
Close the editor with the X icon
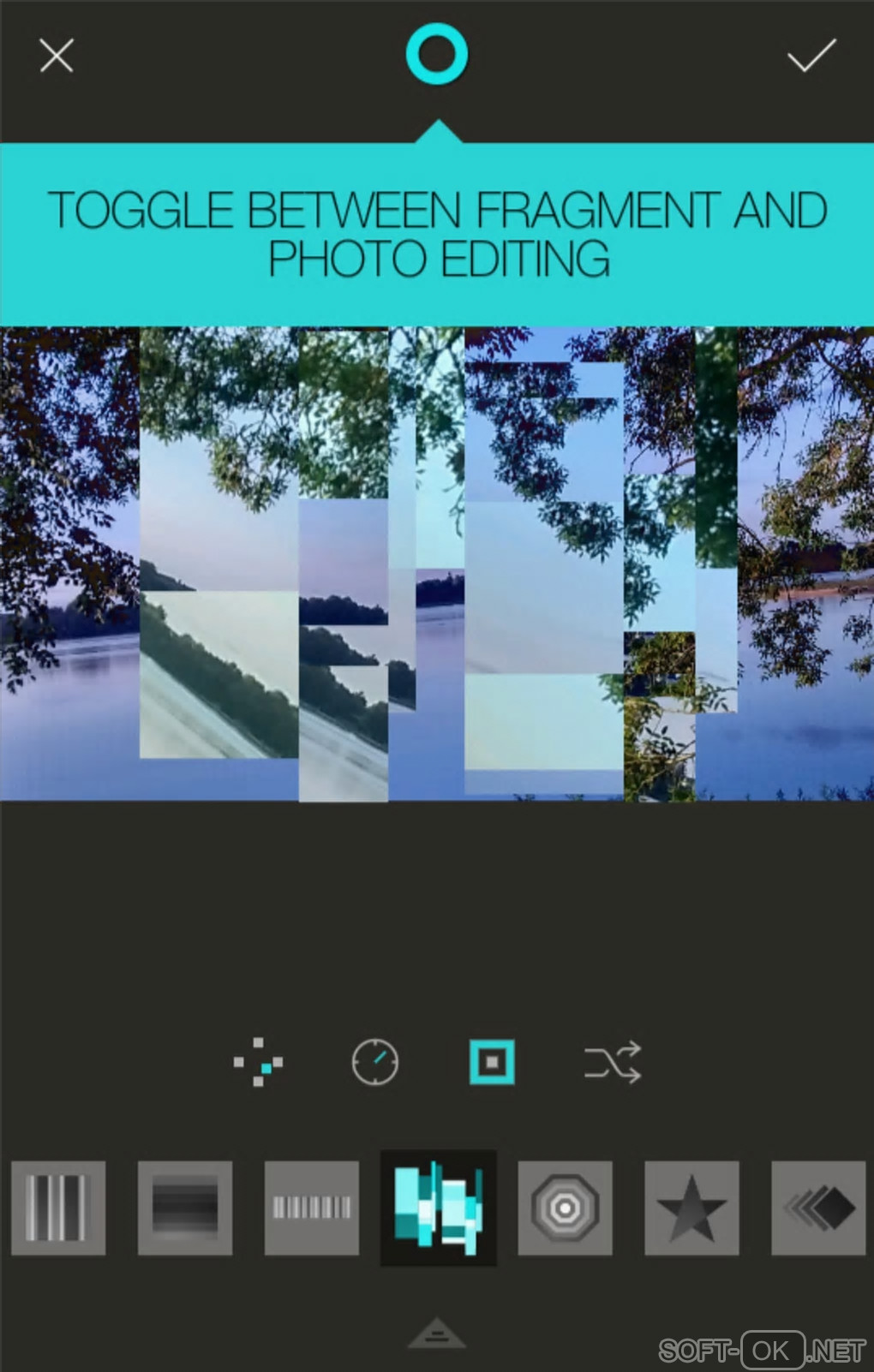tap(57, 57)
